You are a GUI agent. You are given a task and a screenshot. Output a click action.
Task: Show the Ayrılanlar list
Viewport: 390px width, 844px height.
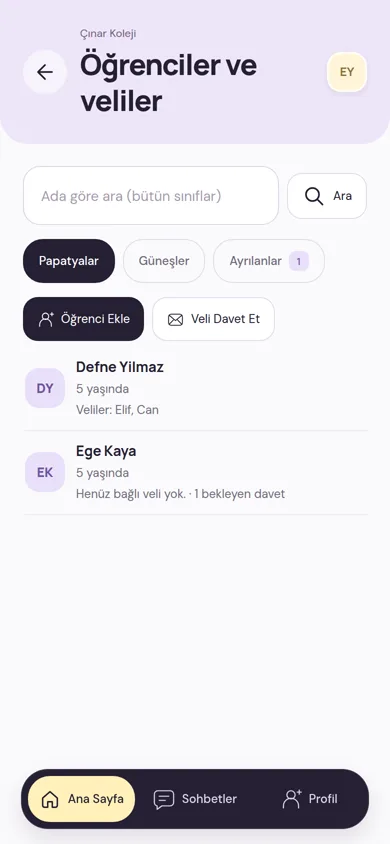[269, 261]
